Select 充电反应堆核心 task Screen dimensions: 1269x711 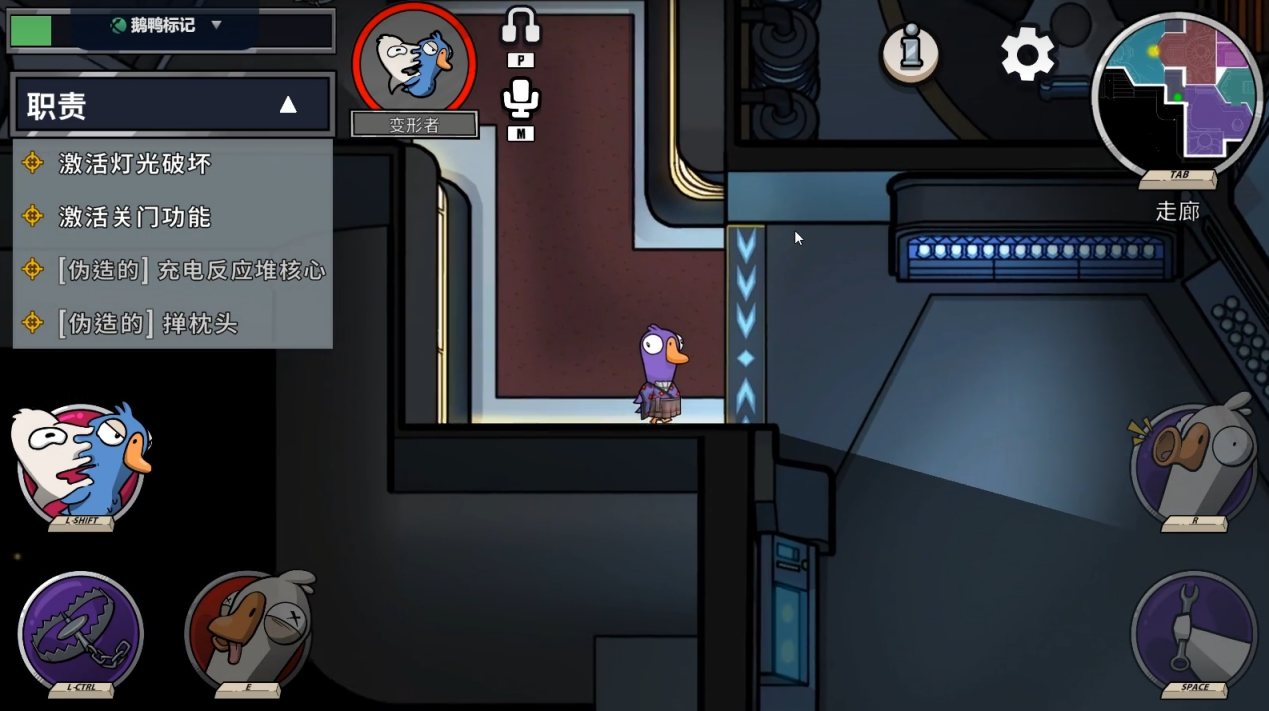click(191, 270)
